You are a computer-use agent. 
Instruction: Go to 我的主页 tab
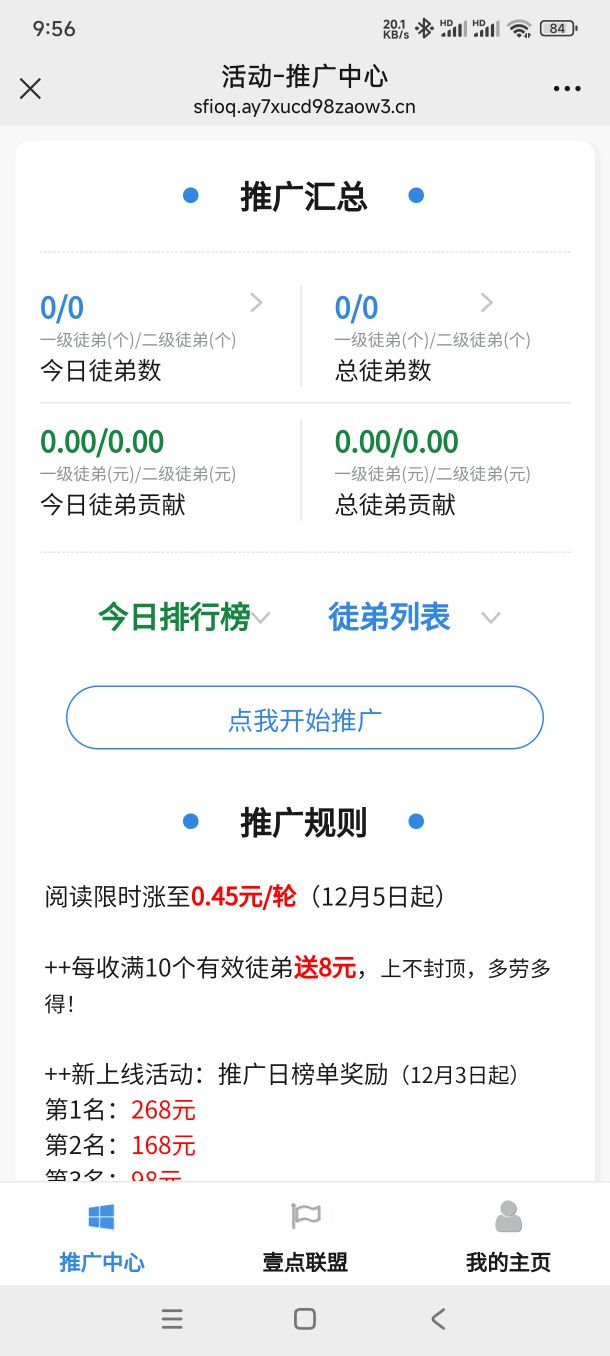tap(508, 1237)
